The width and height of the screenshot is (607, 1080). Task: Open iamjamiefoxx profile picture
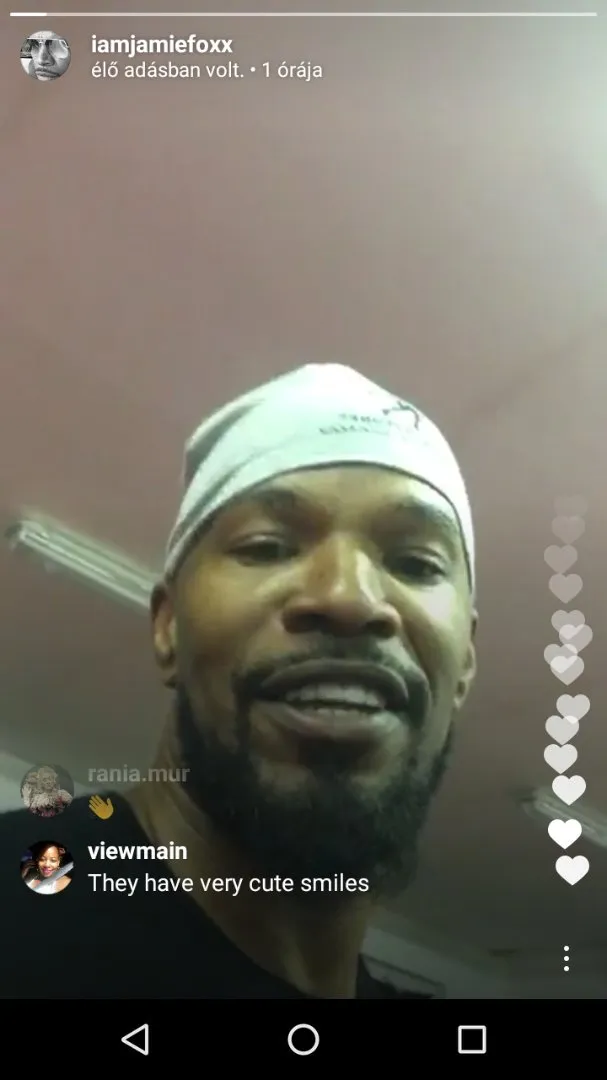[x=46, y=56]
